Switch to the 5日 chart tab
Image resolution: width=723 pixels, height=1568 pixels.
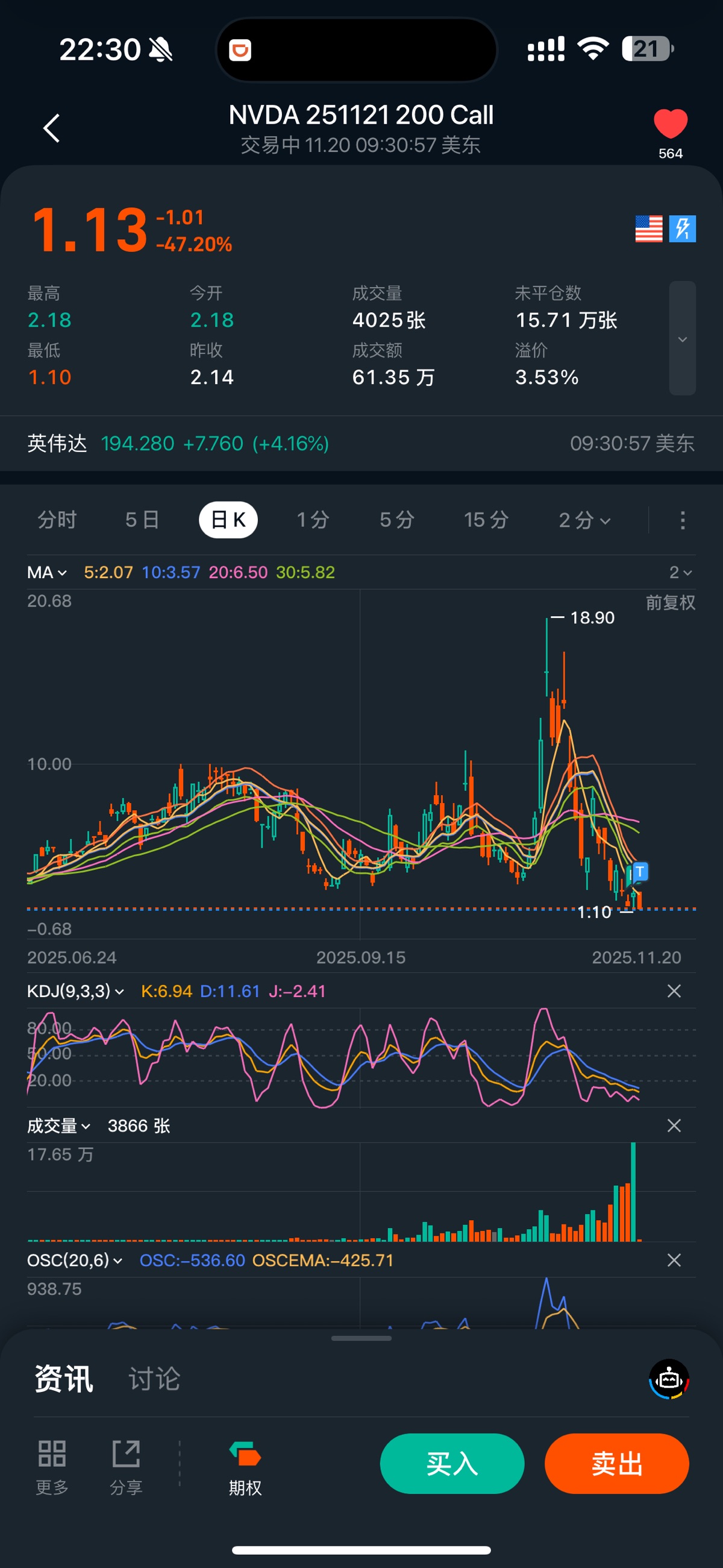(142, 520)
